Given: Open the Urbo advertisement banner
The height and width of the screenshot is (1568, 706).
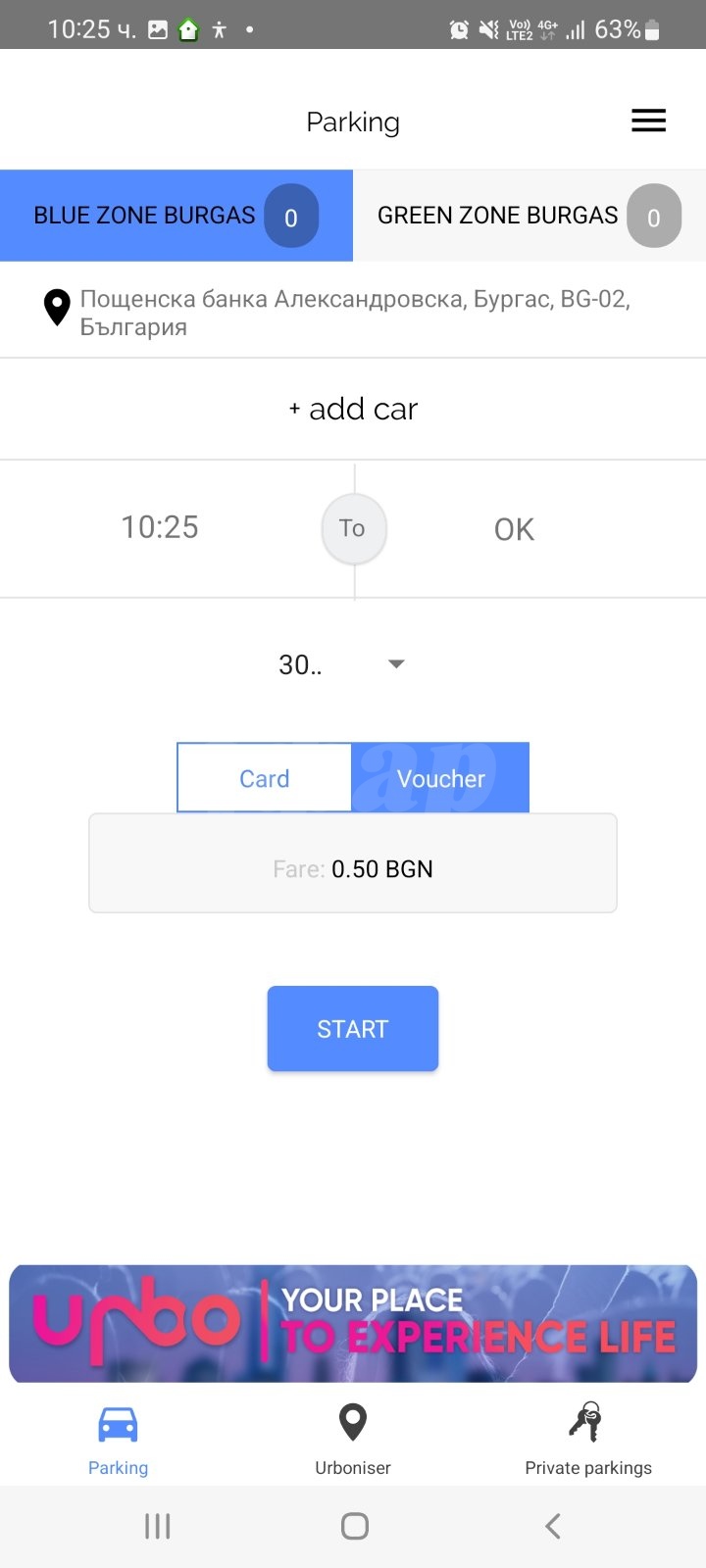Looking at the screenshot, I should tap(353, 1323).
